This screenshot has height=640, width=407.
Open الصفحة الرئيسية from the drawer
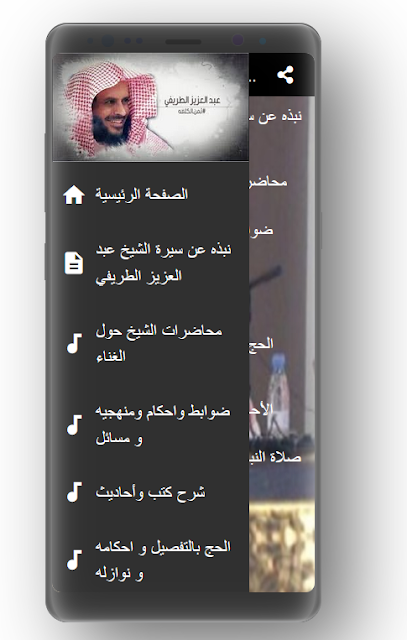[x=151, y=194]
